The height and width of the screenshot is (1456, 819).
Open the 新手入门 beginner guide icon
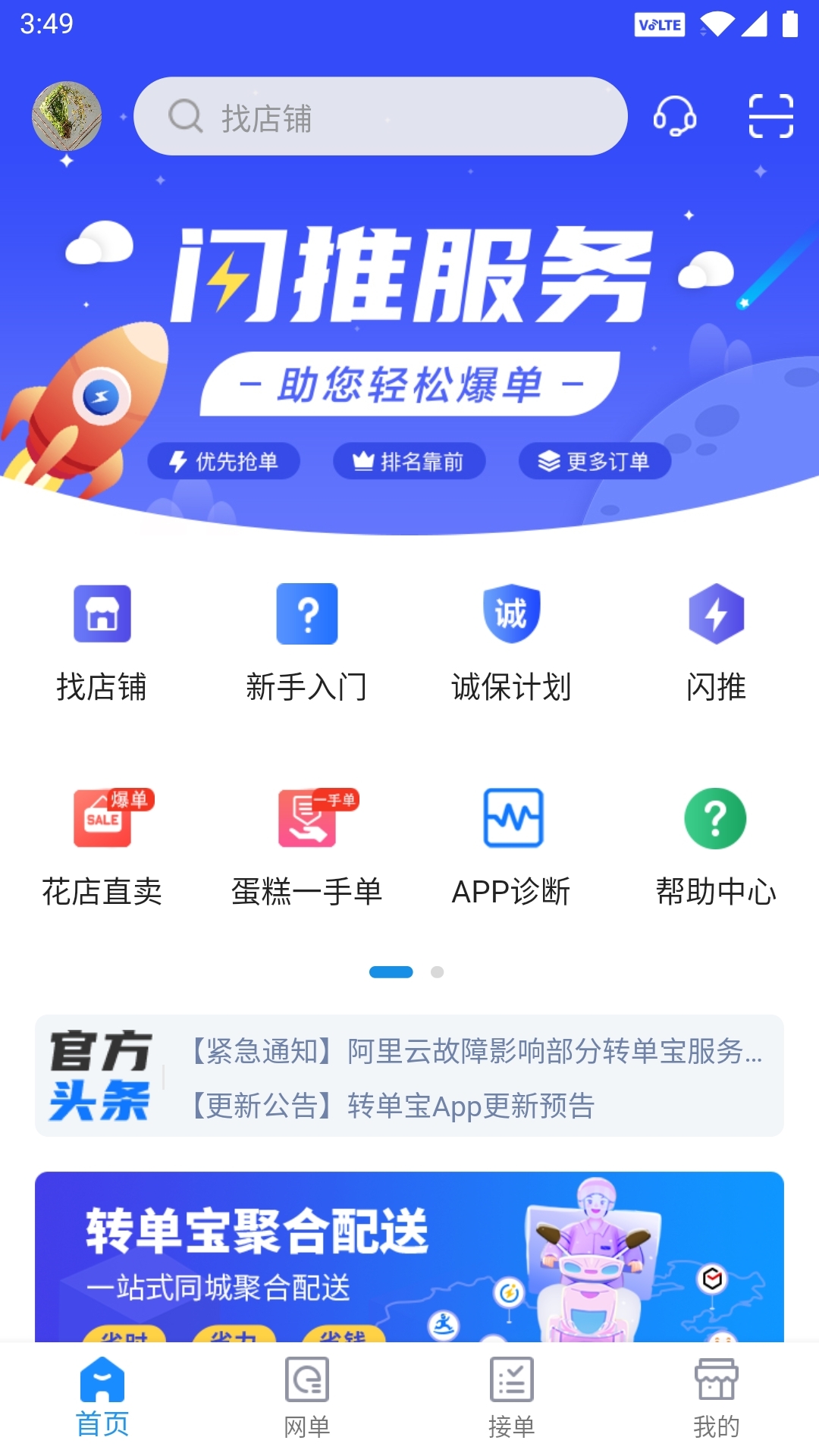307,614
